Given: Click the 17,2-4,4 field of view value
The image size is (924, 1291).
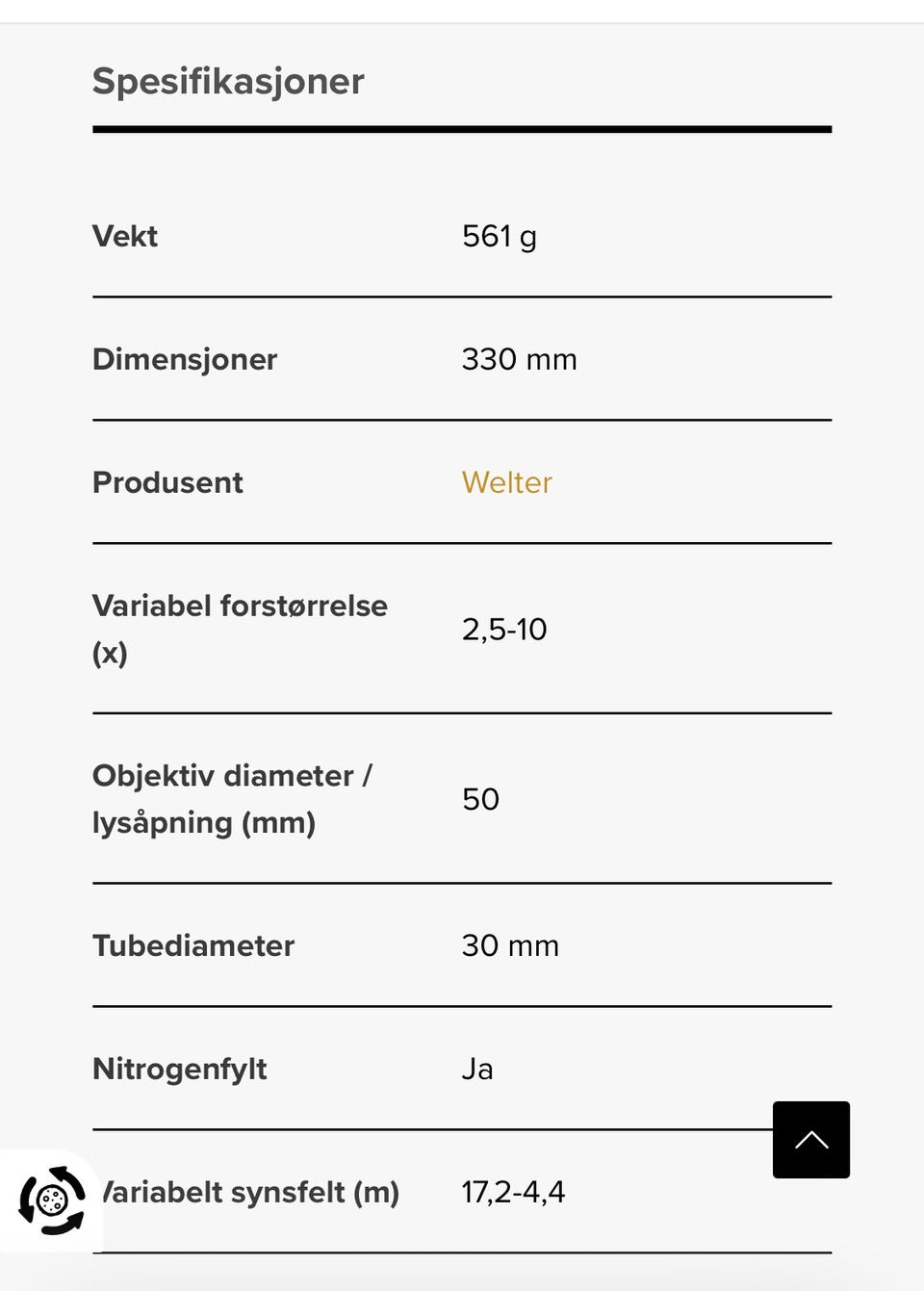Looking at the screenshot, I should click(511, 1192).
